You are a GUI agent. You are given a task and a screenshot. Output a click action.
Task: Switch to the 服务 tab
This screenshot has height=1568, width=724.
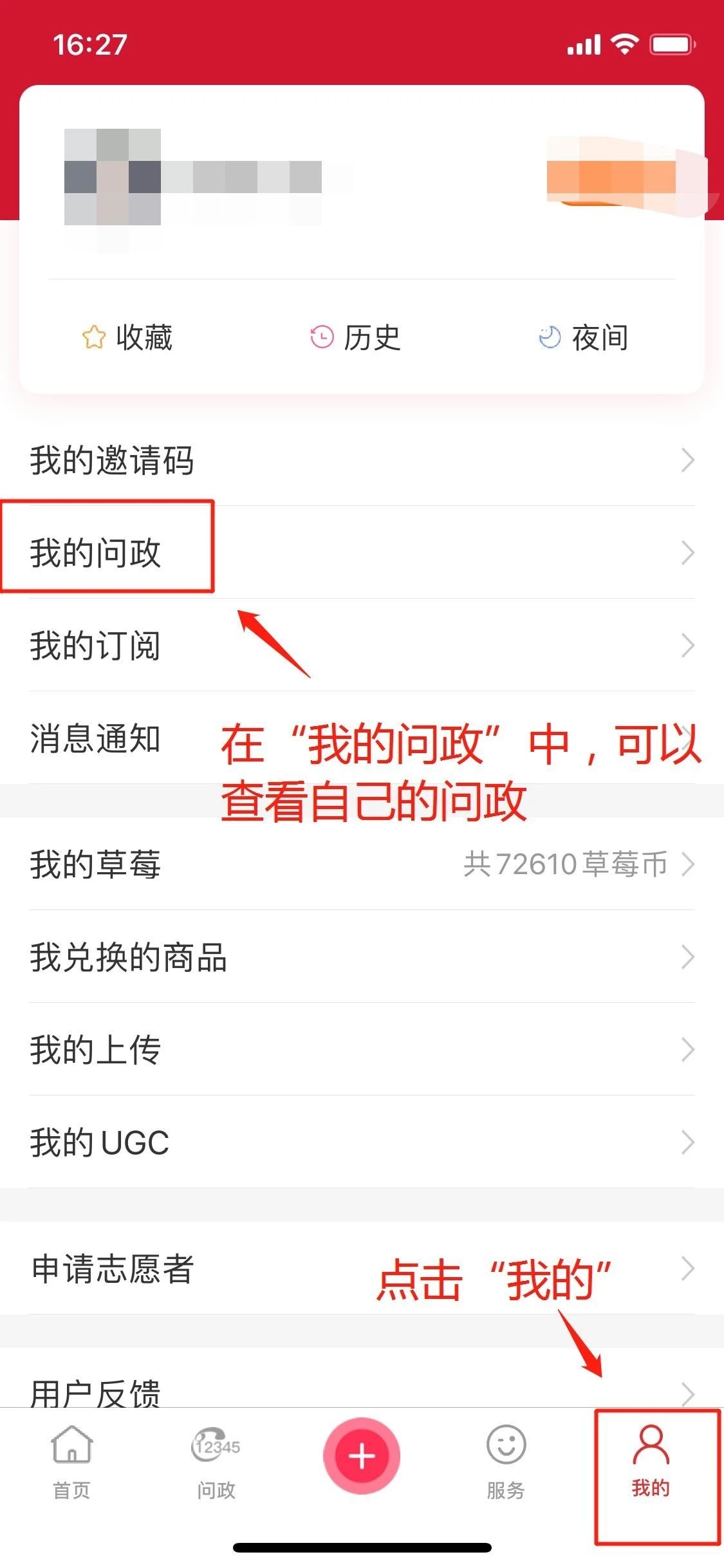(506, 1462)
